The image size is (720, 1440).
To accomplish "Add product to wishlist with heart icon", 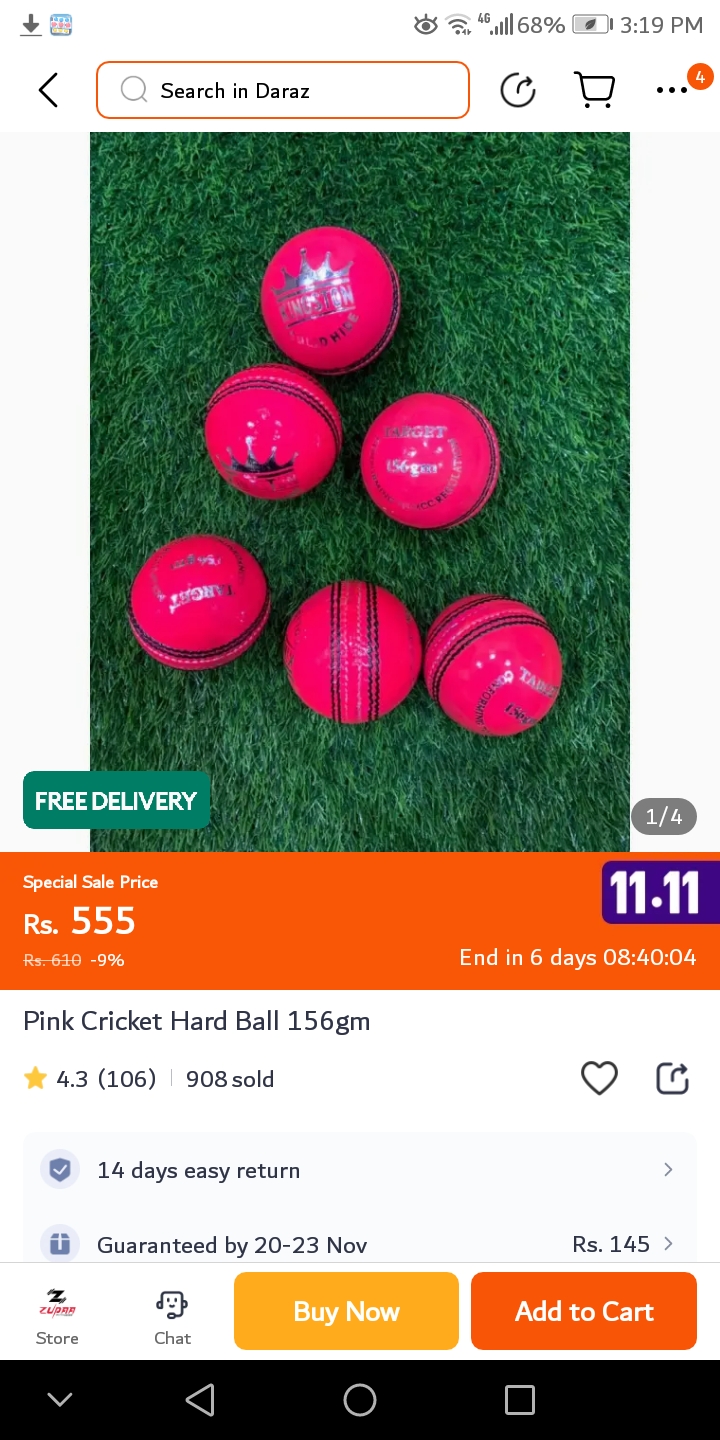I will click(x=599, y=1078).
